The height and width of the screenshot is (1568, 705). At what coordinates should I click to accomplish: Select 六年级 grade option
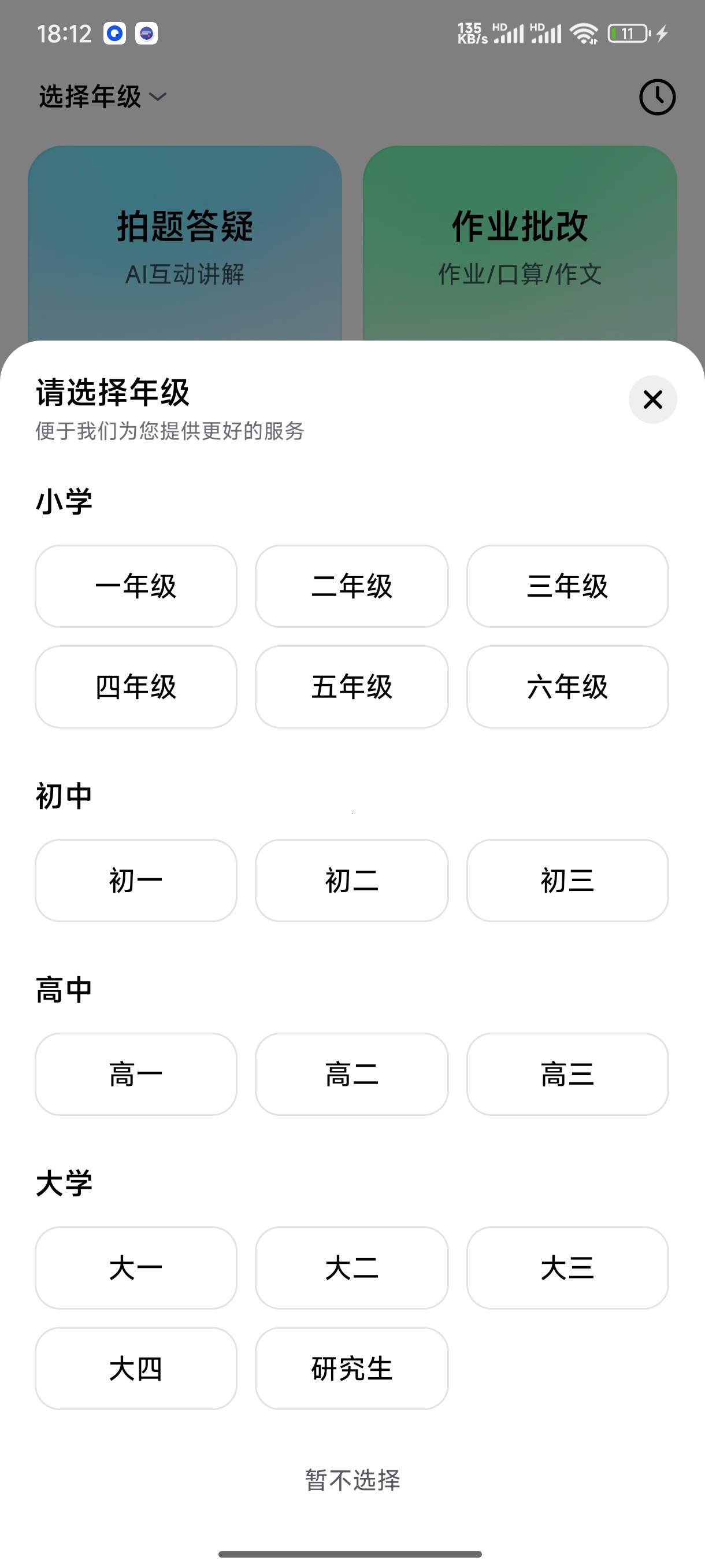pos(567,687)
